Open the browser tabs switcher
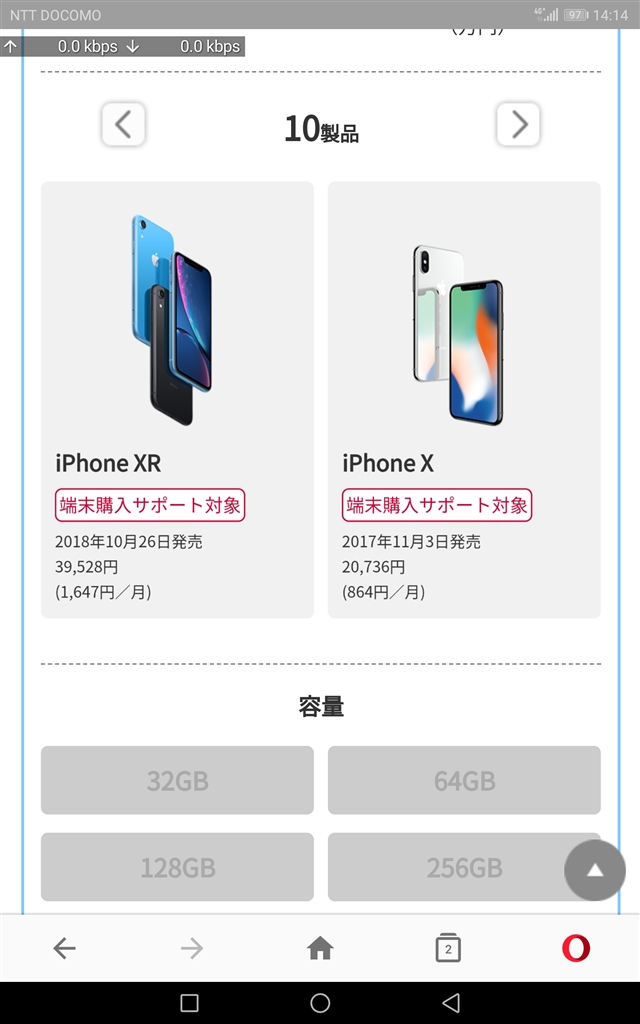640x1024 pixels. click(x=448, y=948)
